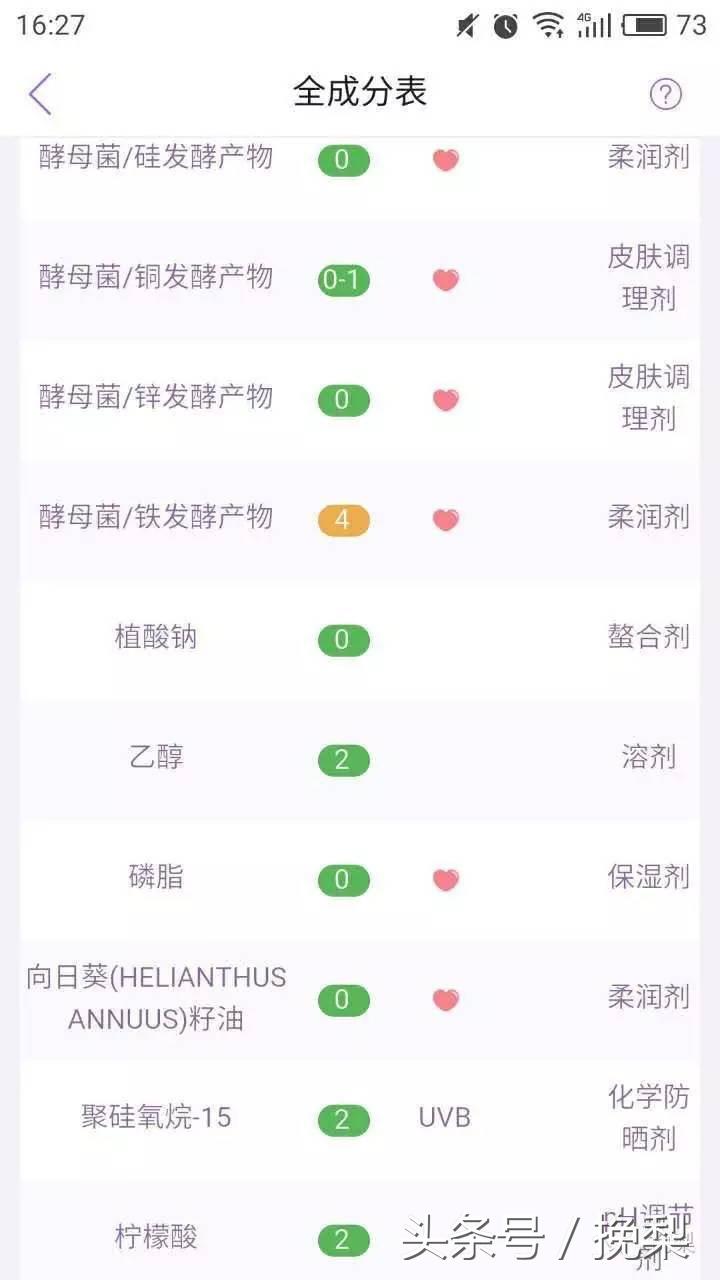Open ingredient details for 植酸钠
Image resolution: width=720 pixels, height=1280 pixels.
point(360,640)
